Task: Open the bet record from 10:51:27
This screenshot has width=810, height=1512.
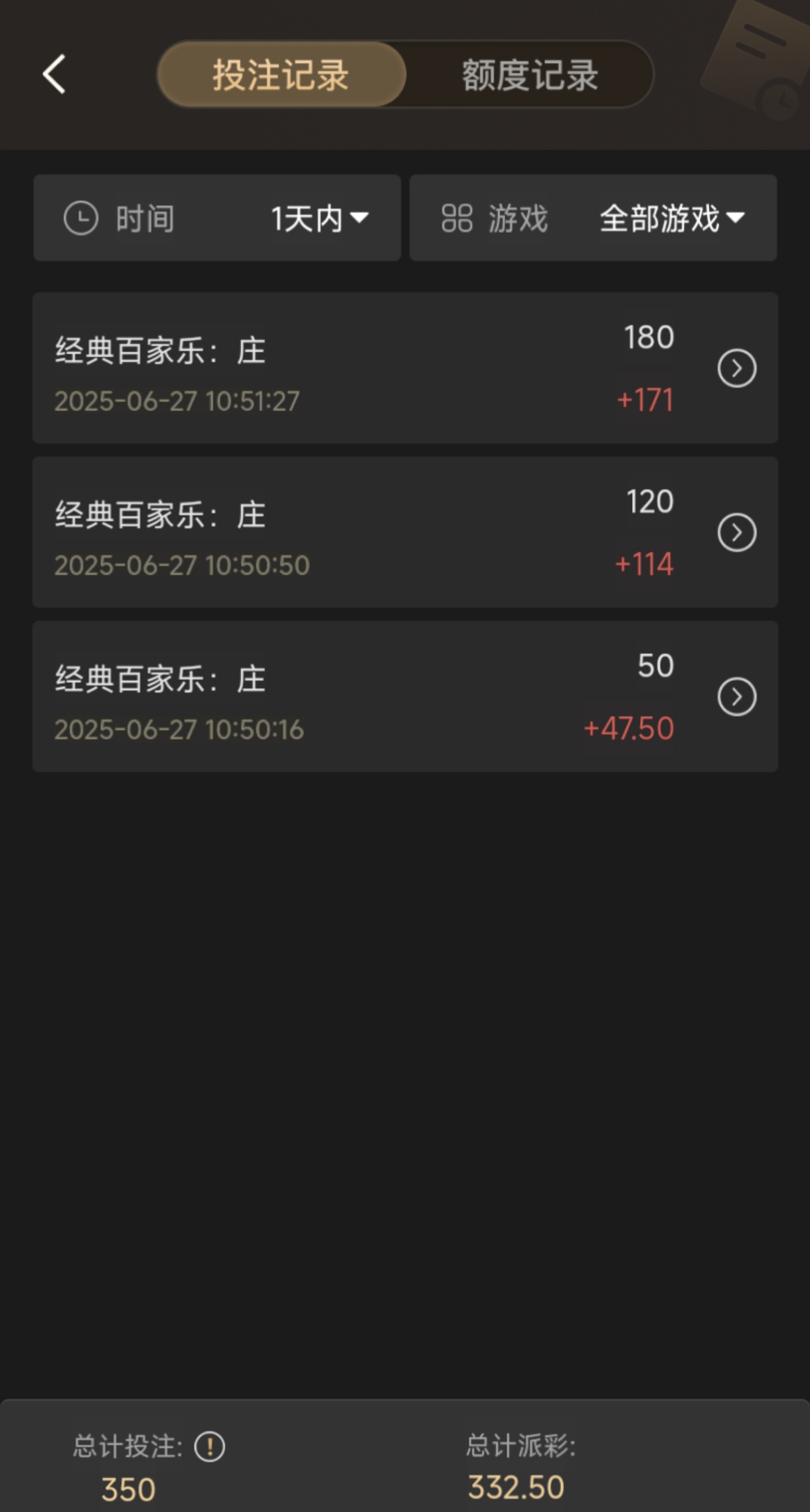Action: coord(736,368)
